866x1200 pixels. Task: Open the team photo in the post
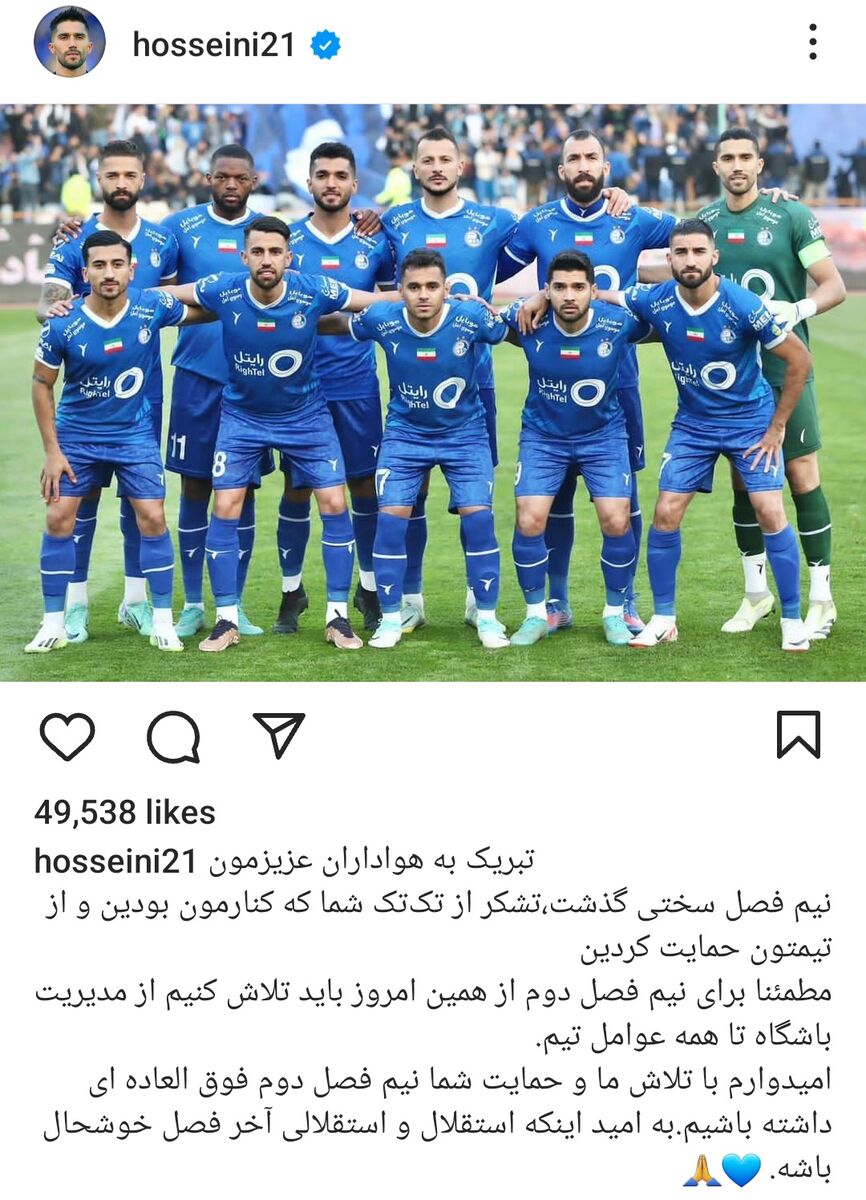point(433,392)
